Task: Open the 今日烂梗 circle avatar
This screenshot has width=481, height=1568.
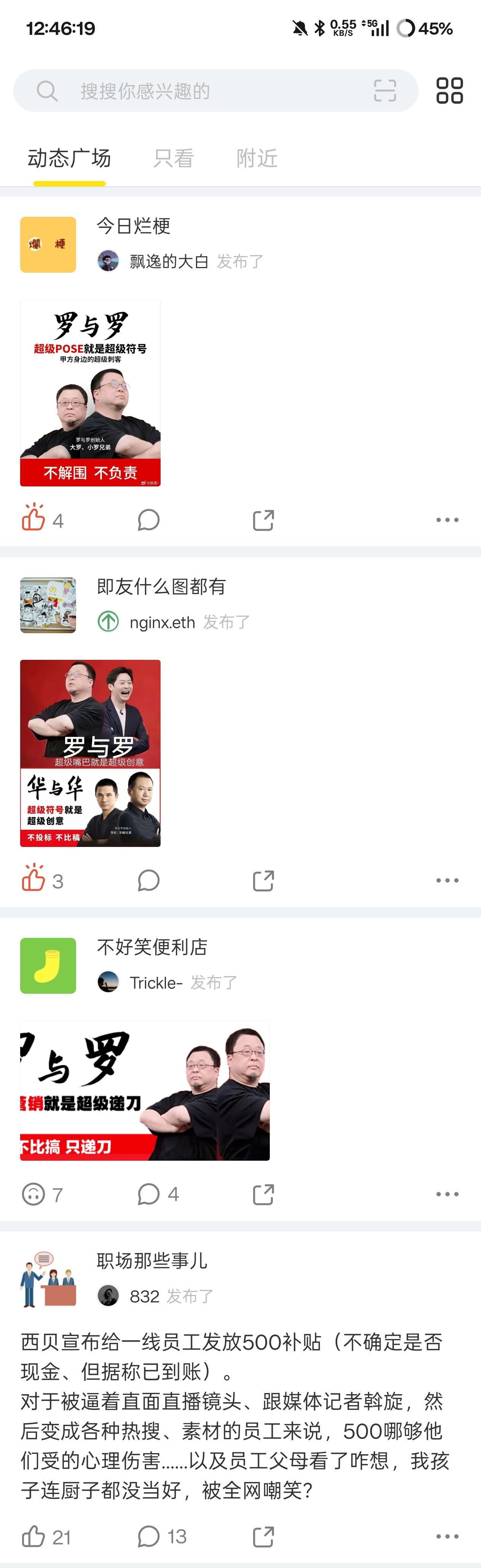Action: coord(48,245)
